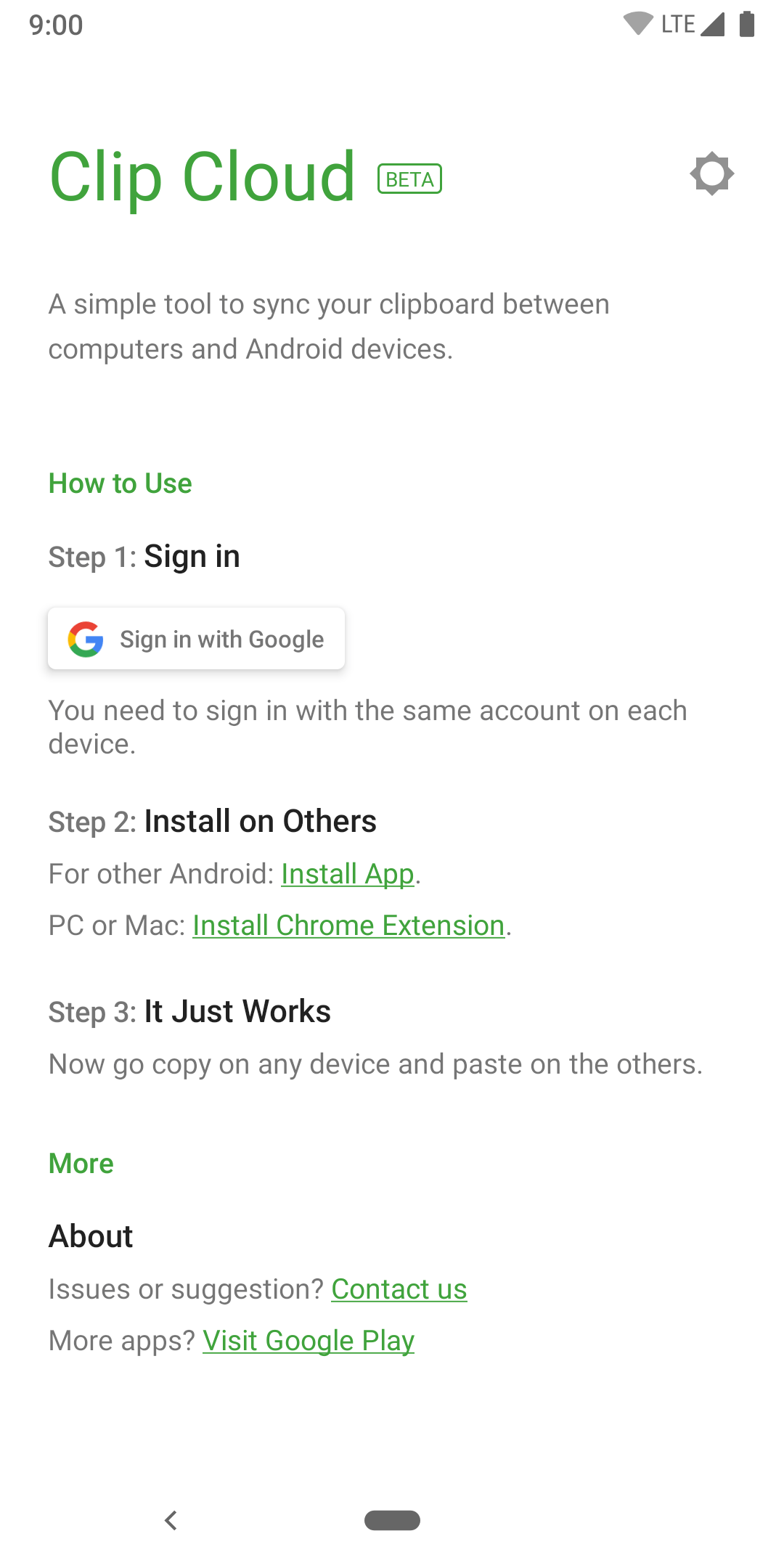Toggle the brightness theme icon
The width and height of the screenshot is (784, 1568).
click(712, 173)
